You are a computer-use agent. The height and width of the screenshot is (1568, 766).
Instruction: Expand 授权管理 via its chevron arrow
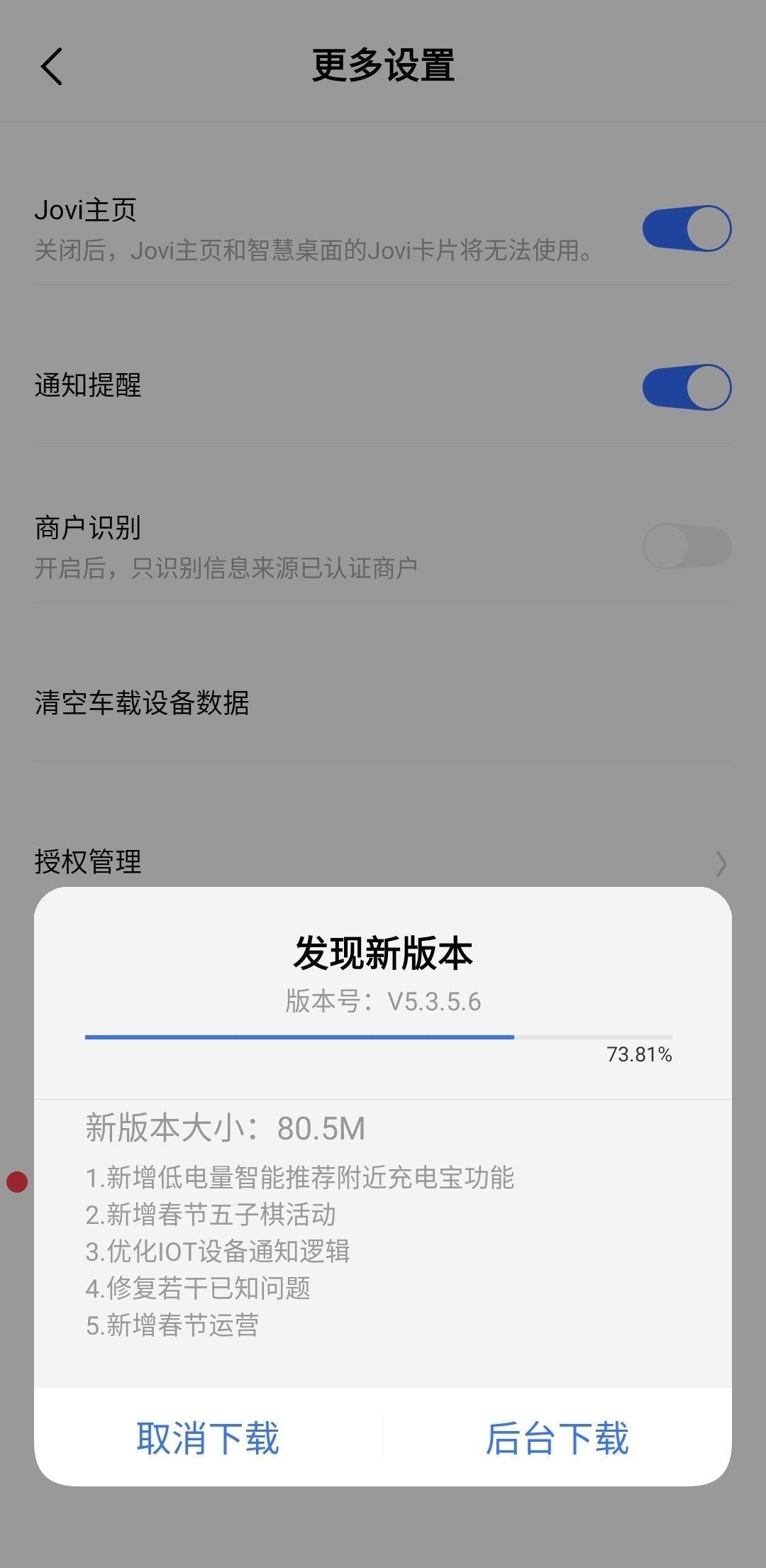tap(721, 864)
